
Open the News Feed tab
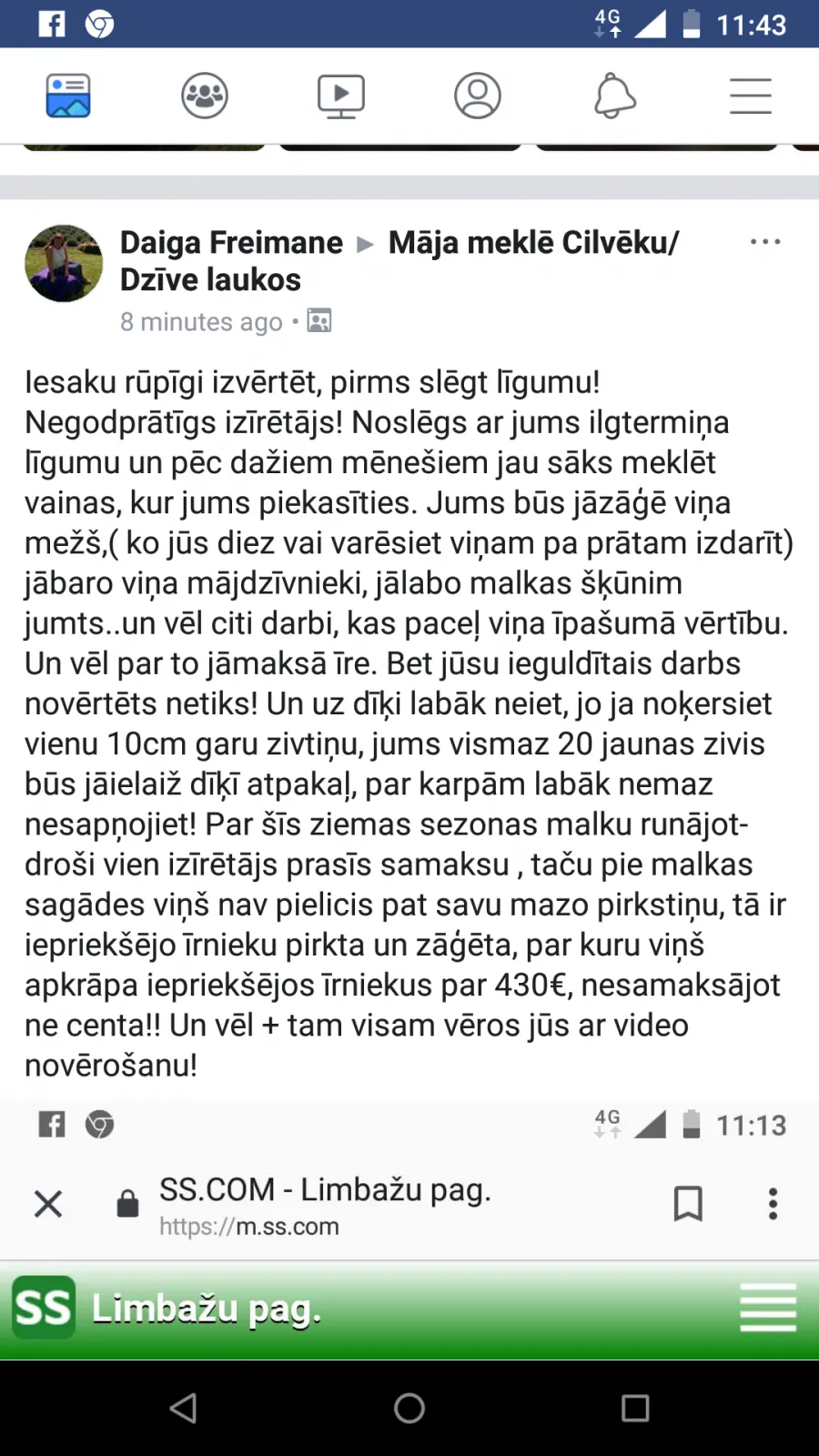point(68,96)
